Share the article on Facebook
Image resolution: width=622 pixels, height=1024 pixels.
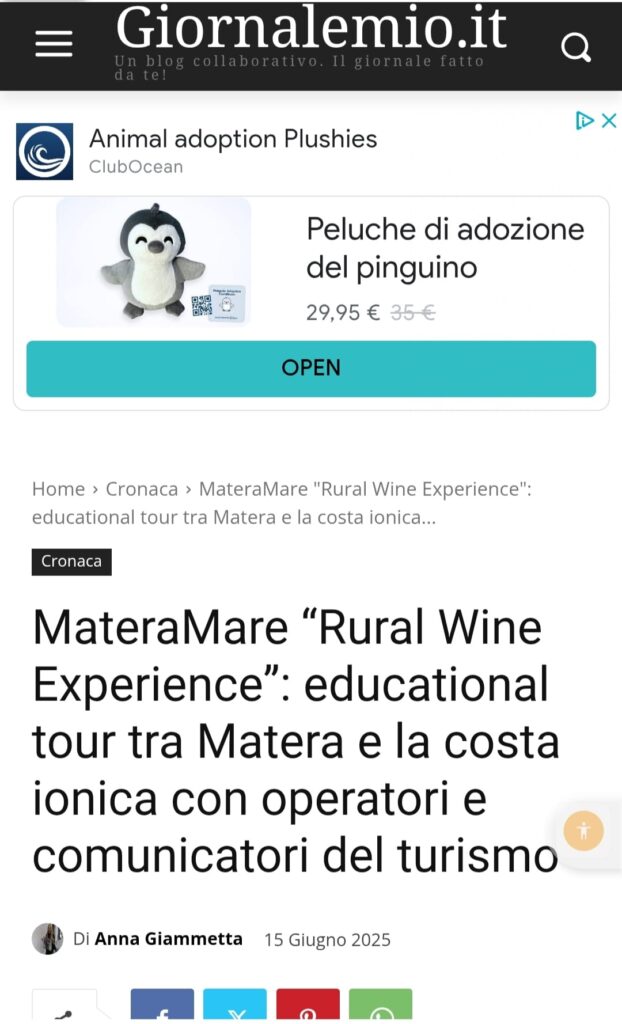point(162,1005)
